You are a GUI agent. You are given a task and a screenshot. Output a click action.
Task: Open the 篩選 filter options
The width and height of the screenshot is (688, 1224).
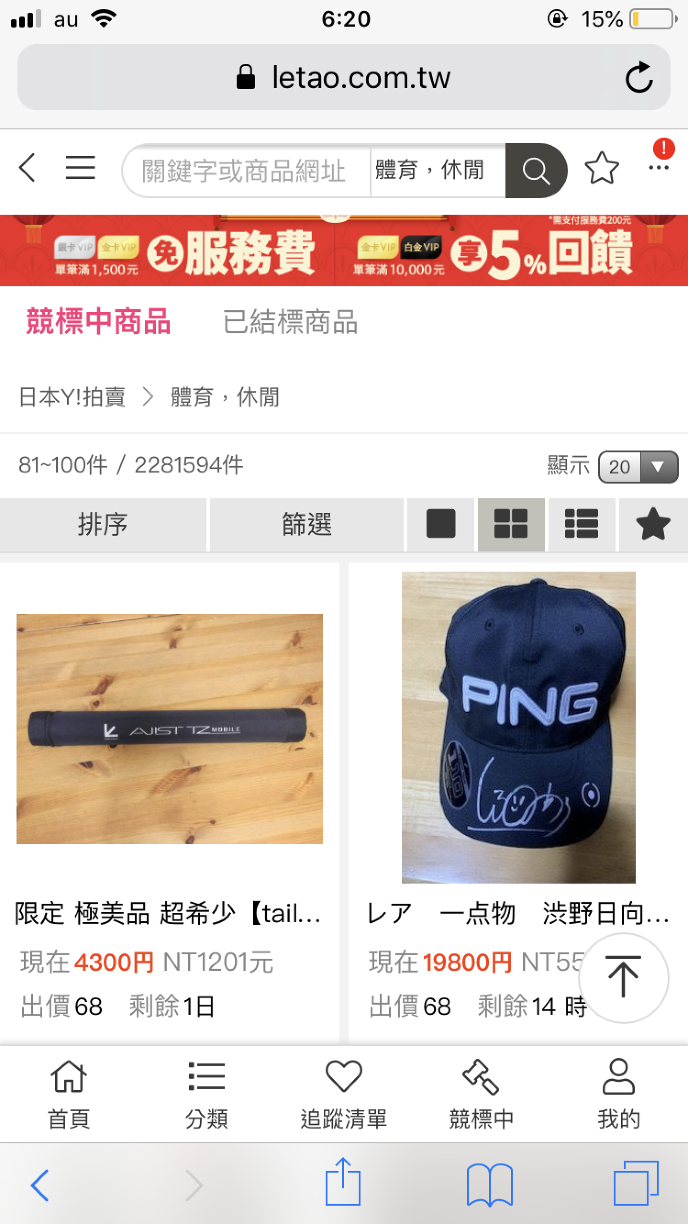coord(306,524)
